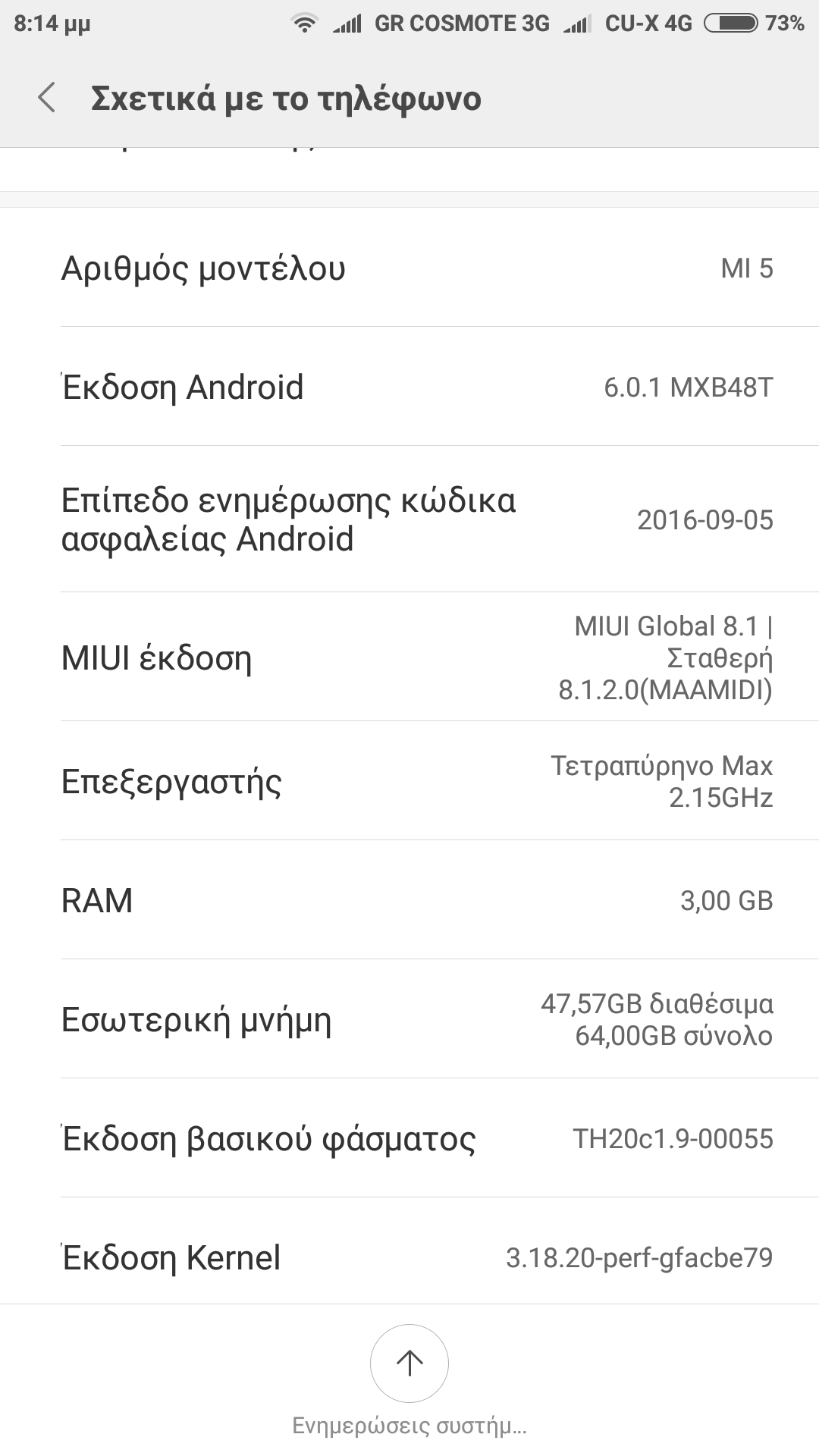819x1456 pixels.
Task: Open the Εσωτερική μνήμη row
Action: (x=409, y=1019)
